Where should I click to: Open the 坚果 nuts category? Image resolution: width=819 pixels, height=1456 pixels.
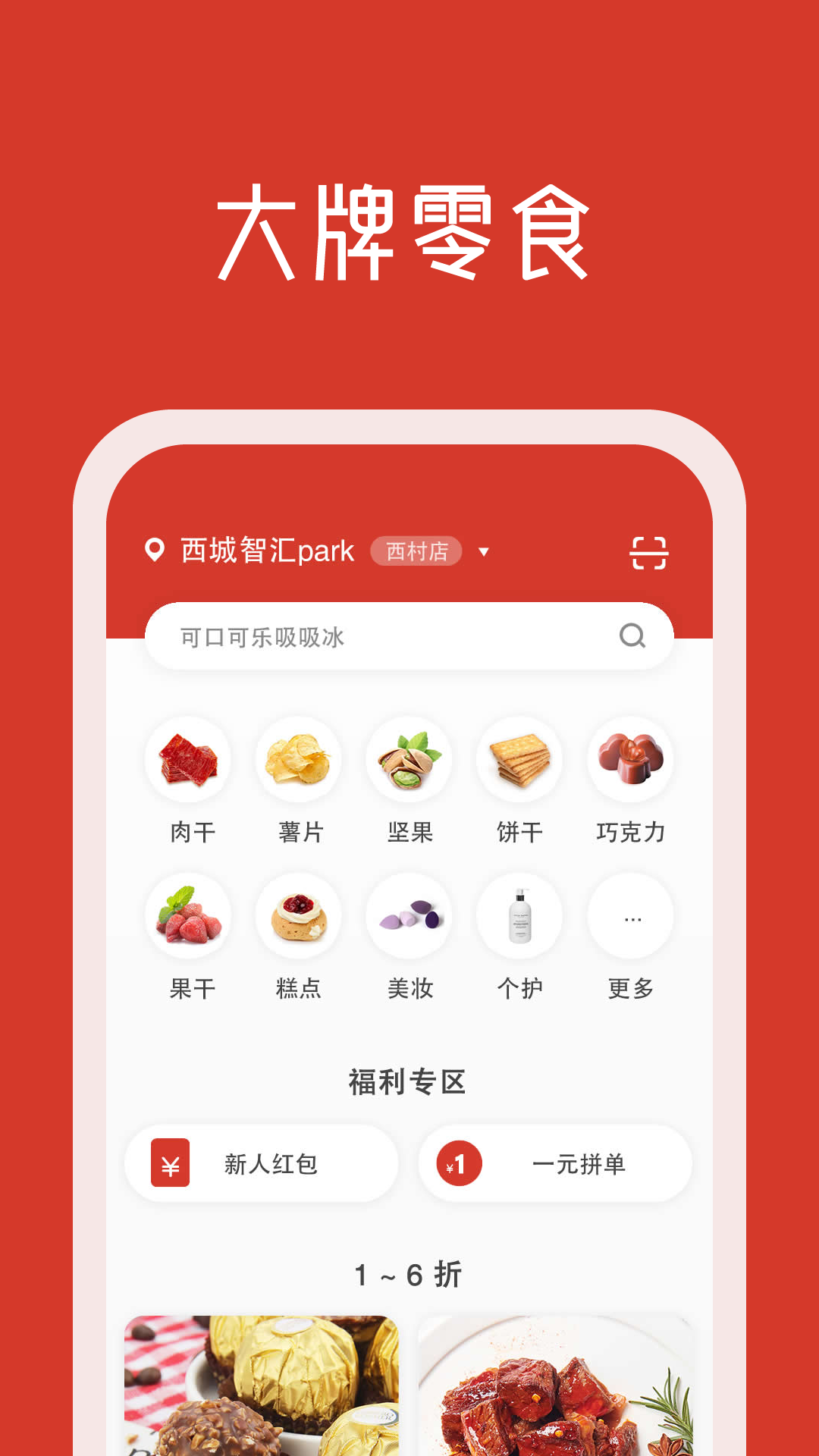pyautogui.click(x=409, y=760)
